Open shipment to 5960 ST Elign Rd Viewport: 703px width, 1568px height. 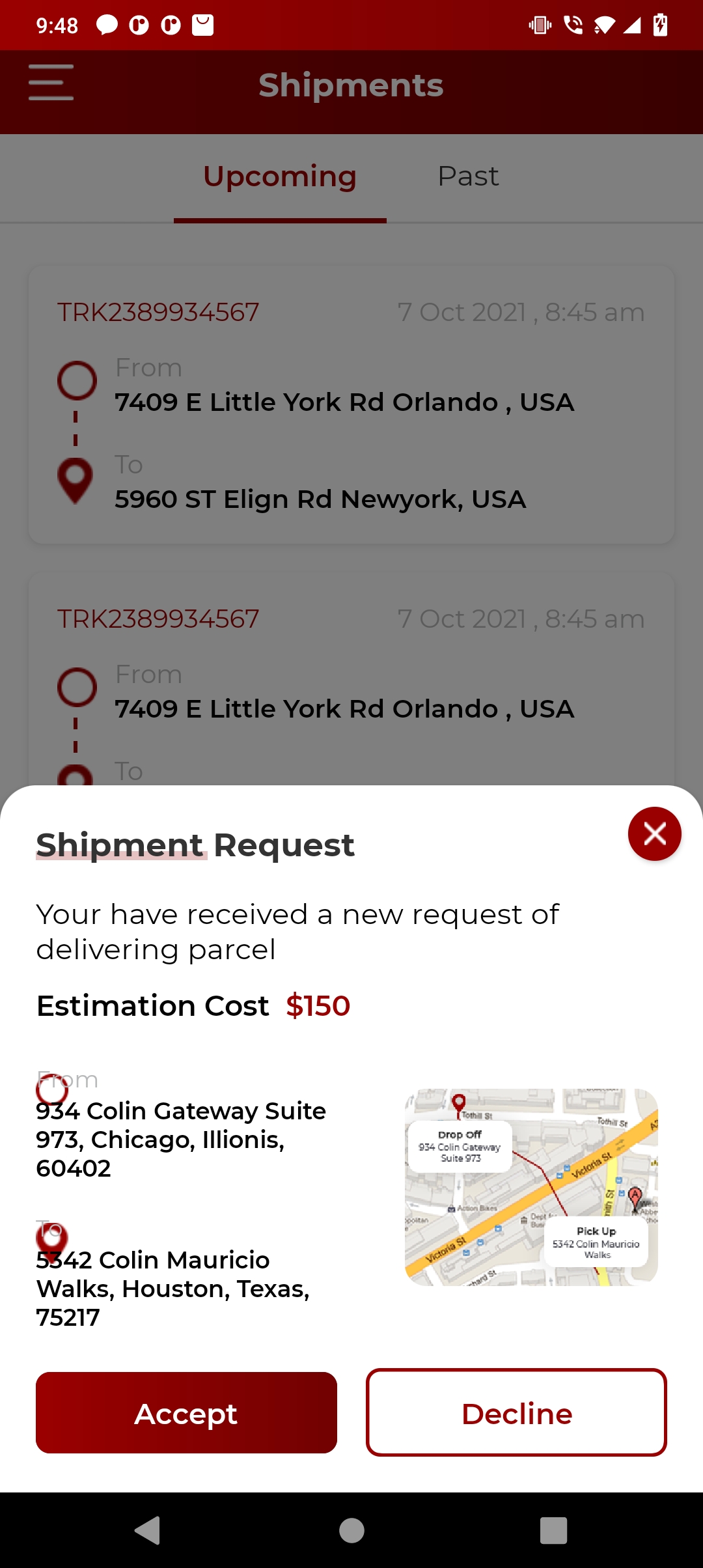[x=351, y=404]
